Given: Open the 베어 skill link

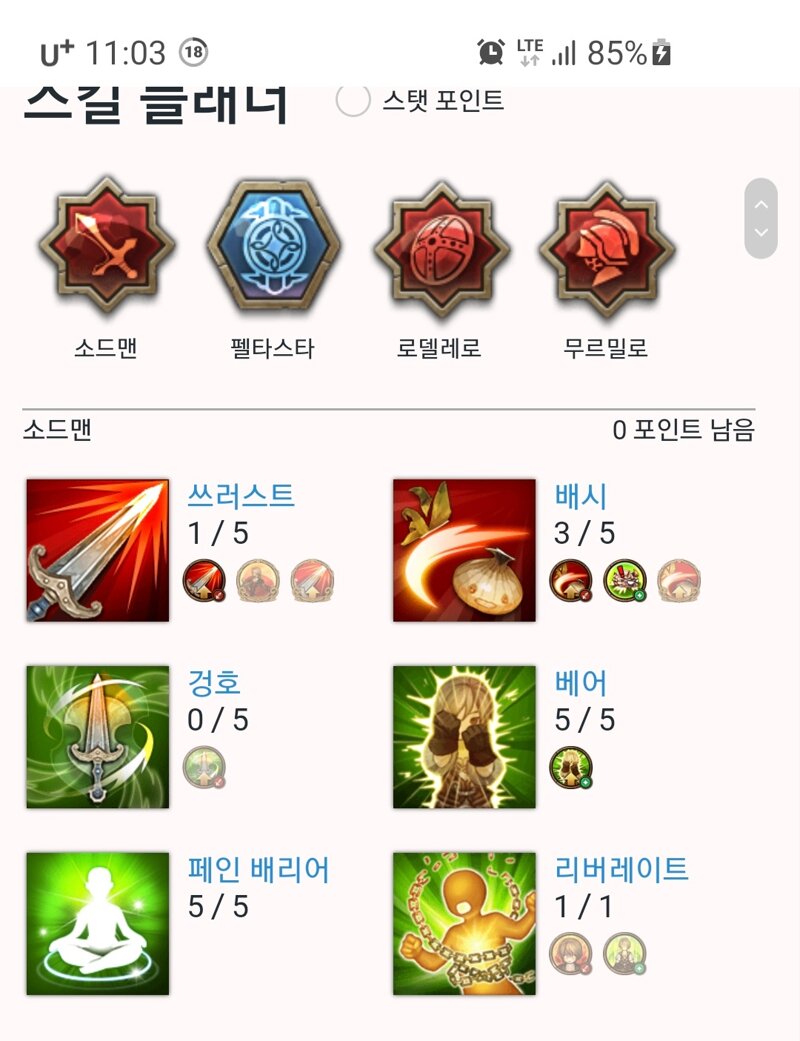Looking at the screenshot, I should pos(580,683).
